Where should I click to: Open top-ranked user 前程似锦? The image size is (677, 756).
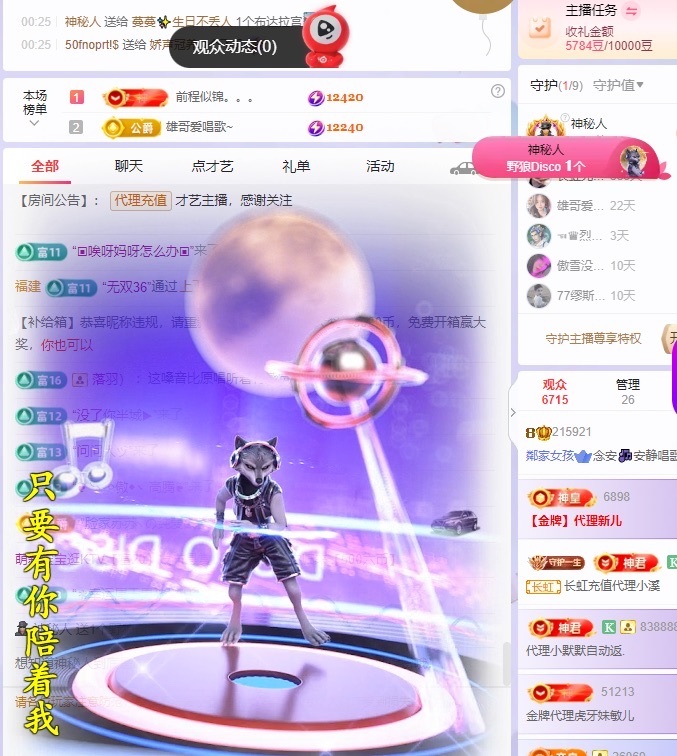214,98
